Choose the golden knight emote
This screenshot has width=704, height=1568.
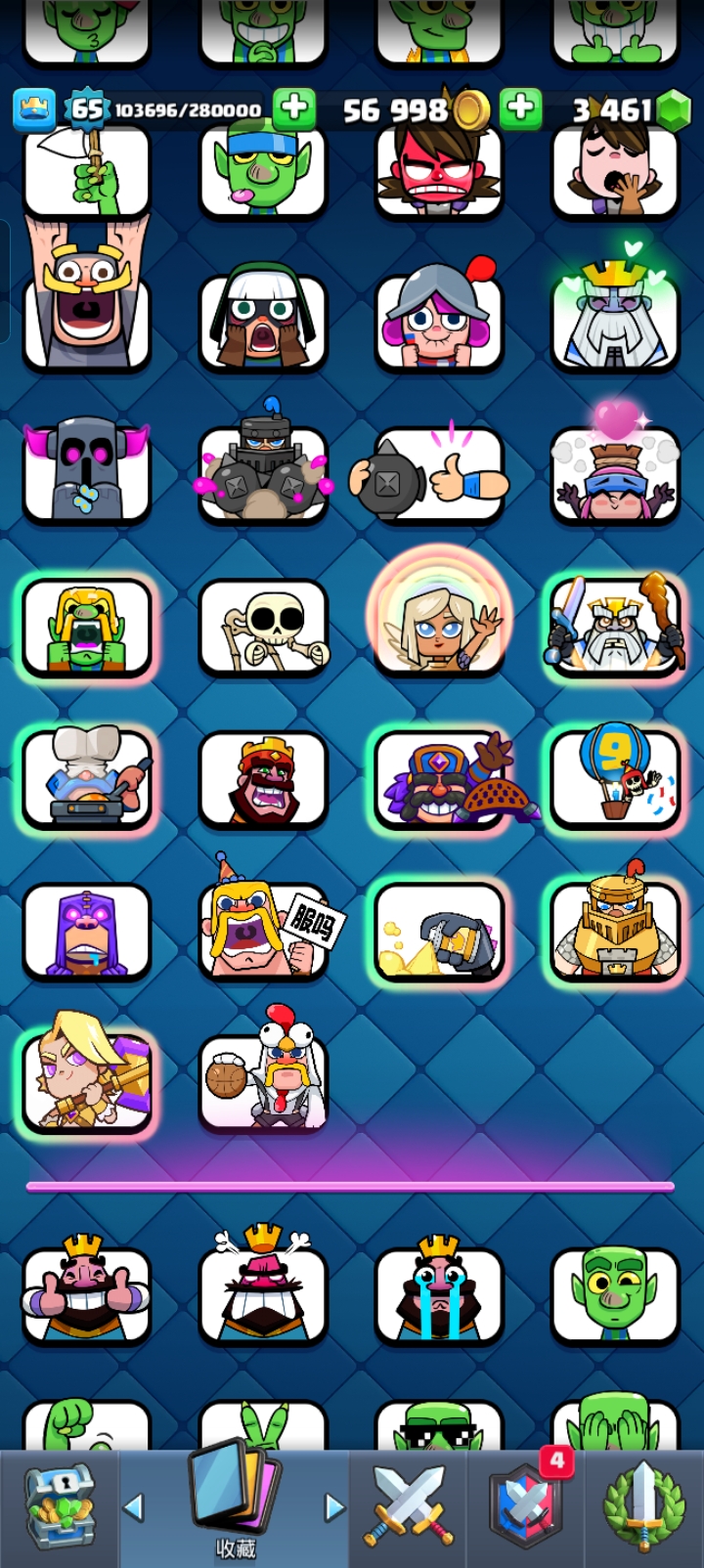[615, 931]
